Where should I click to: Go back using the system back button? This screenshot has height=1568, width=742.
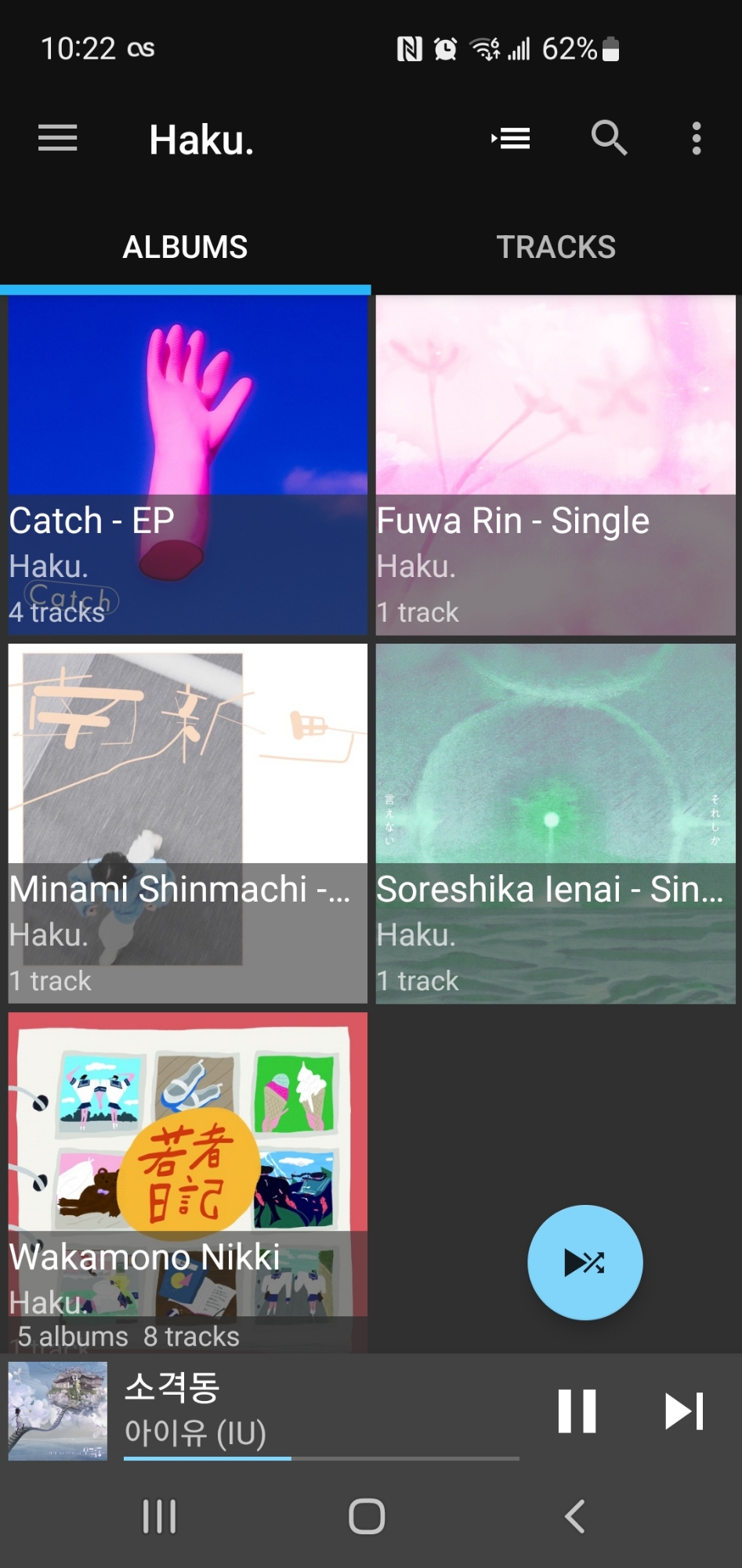click(x=575, y=1516)
